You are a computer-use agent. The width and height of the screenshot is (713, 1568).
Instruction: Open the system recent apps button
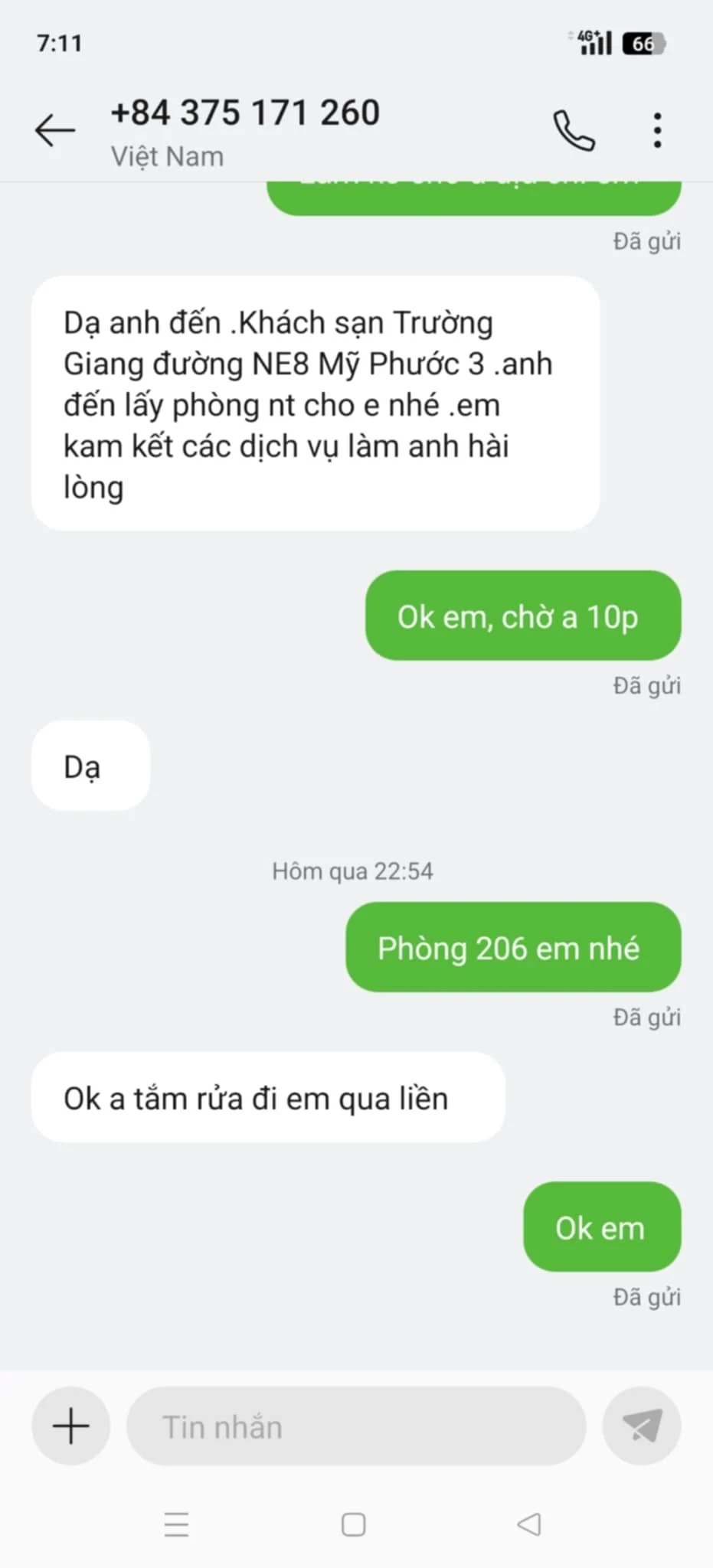[x=176, y=1524]
